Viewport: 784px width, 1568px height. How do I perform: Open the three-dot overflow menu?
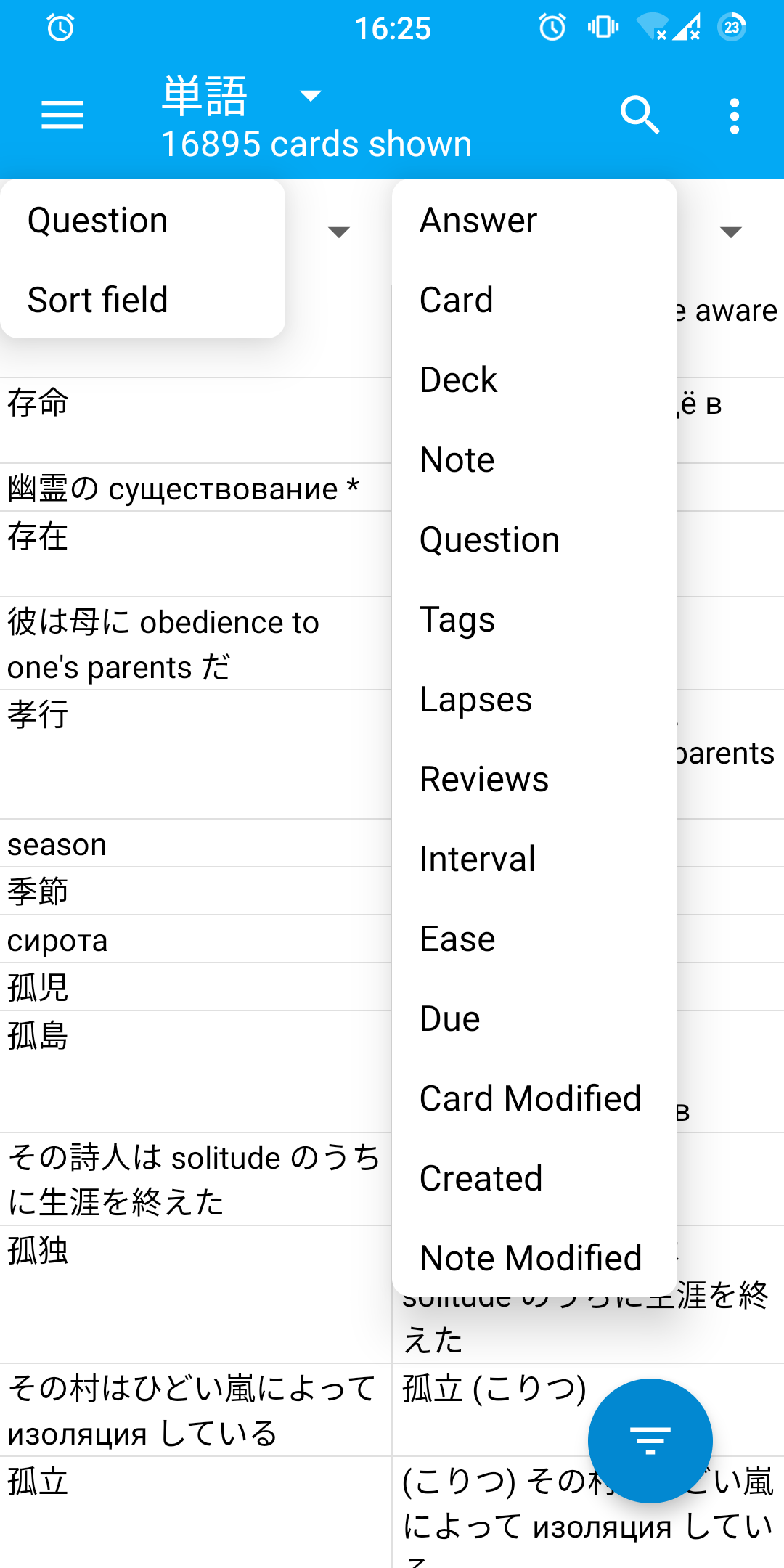point(734,116)
